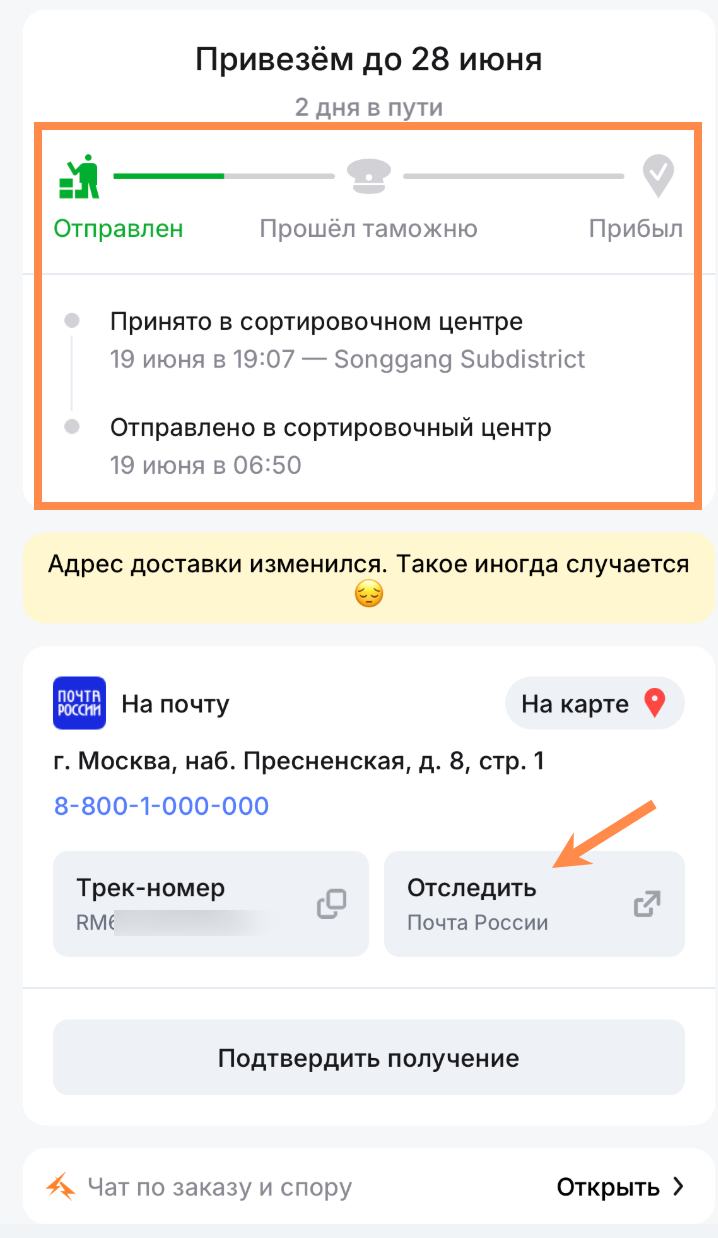Screen dimensions: 718x1238
Task: Tap Подтвердить получение button
Action: [368, 1058]
